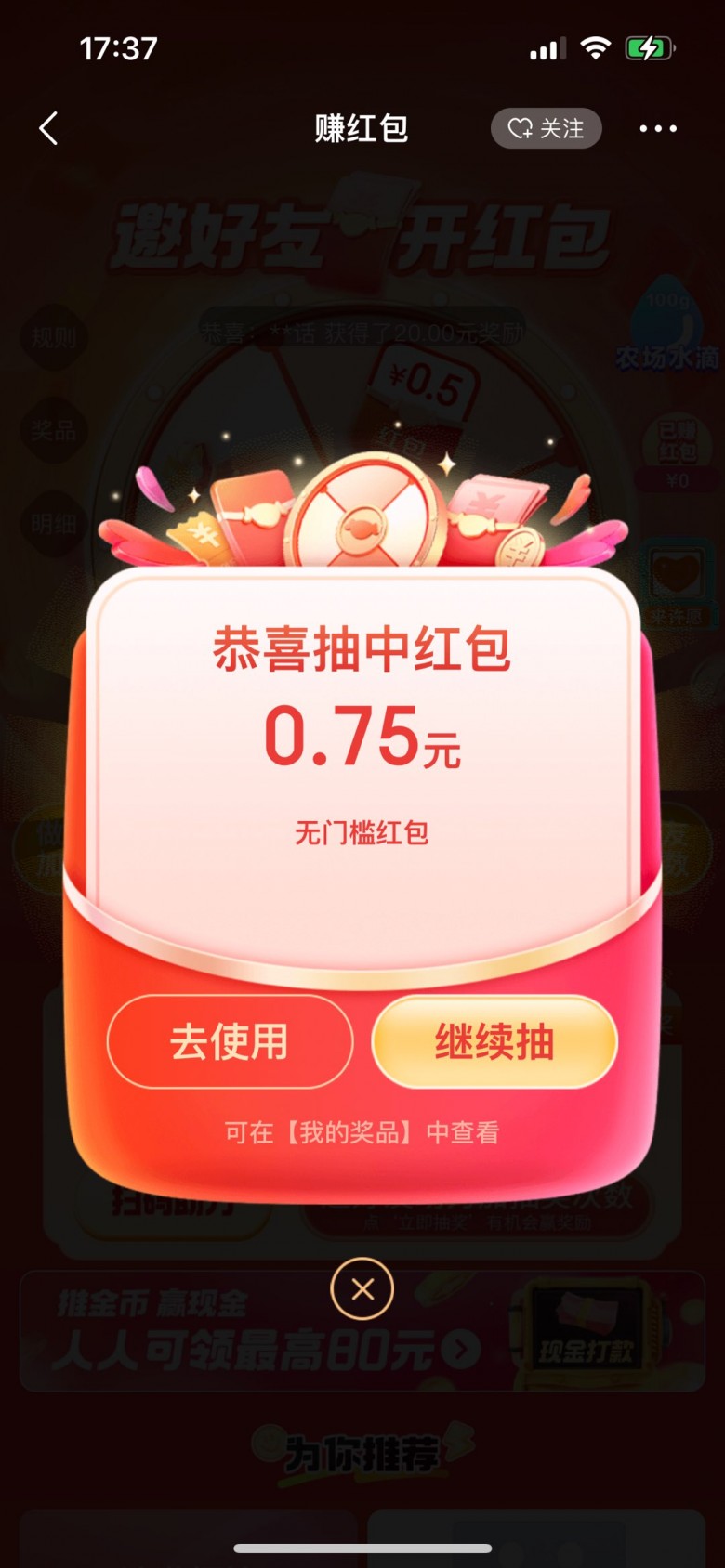Tap 继续抽 to draw again
This screenshot has width=725, height=1568.
[494, 1041]
